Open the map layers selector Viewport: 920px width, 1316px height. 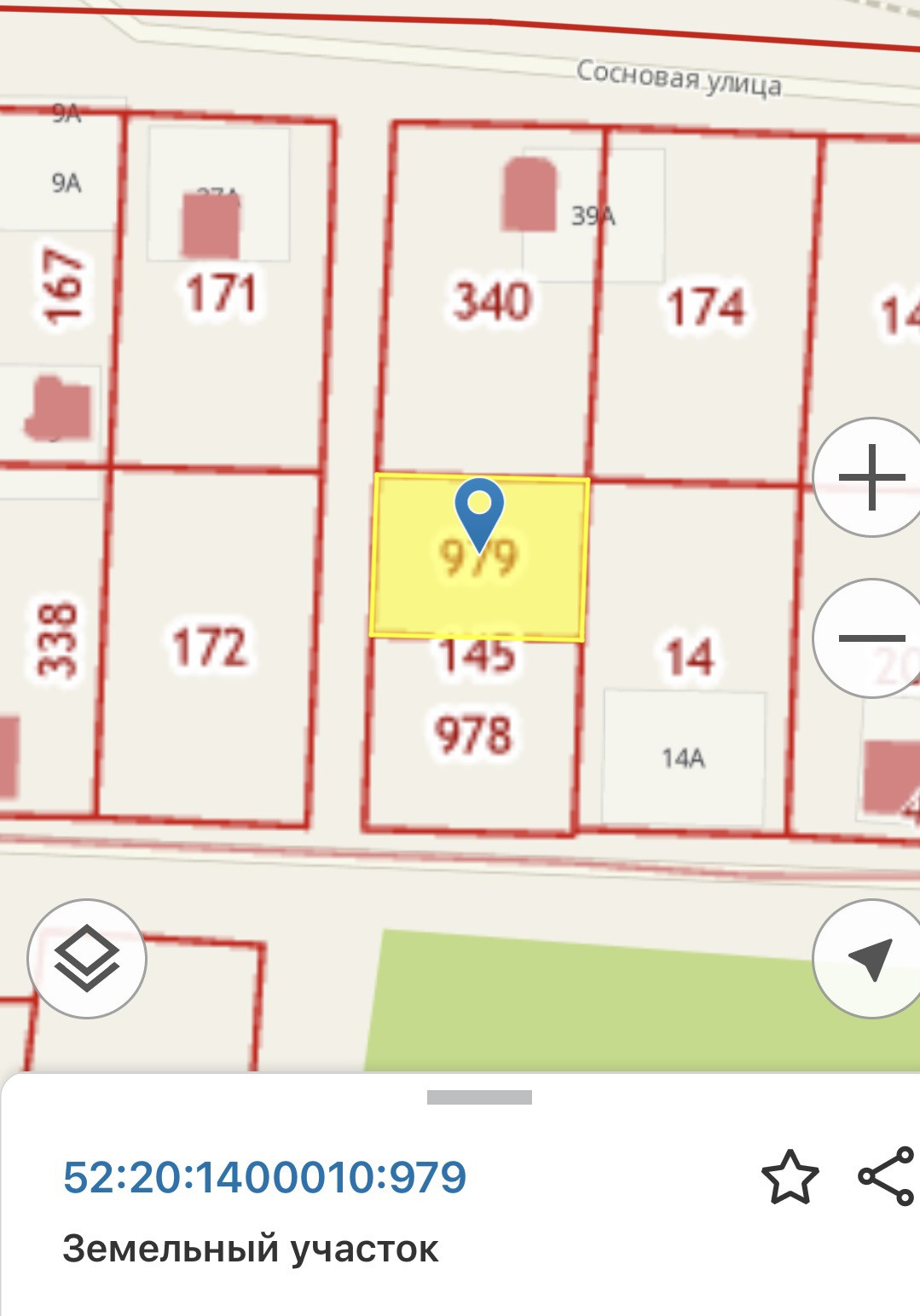[x=87, y=958]
